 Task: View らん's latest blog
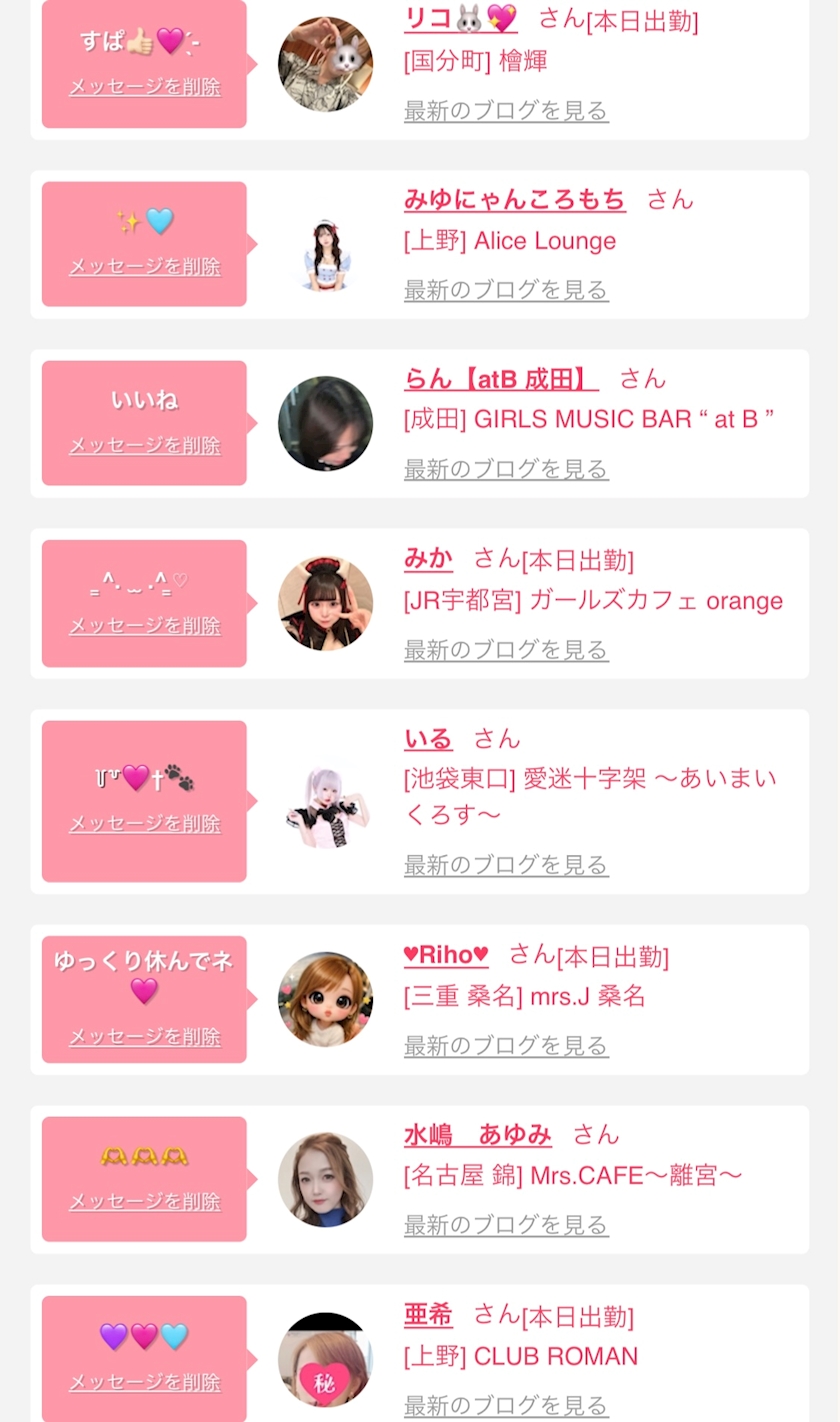click(x=506, y=469)
